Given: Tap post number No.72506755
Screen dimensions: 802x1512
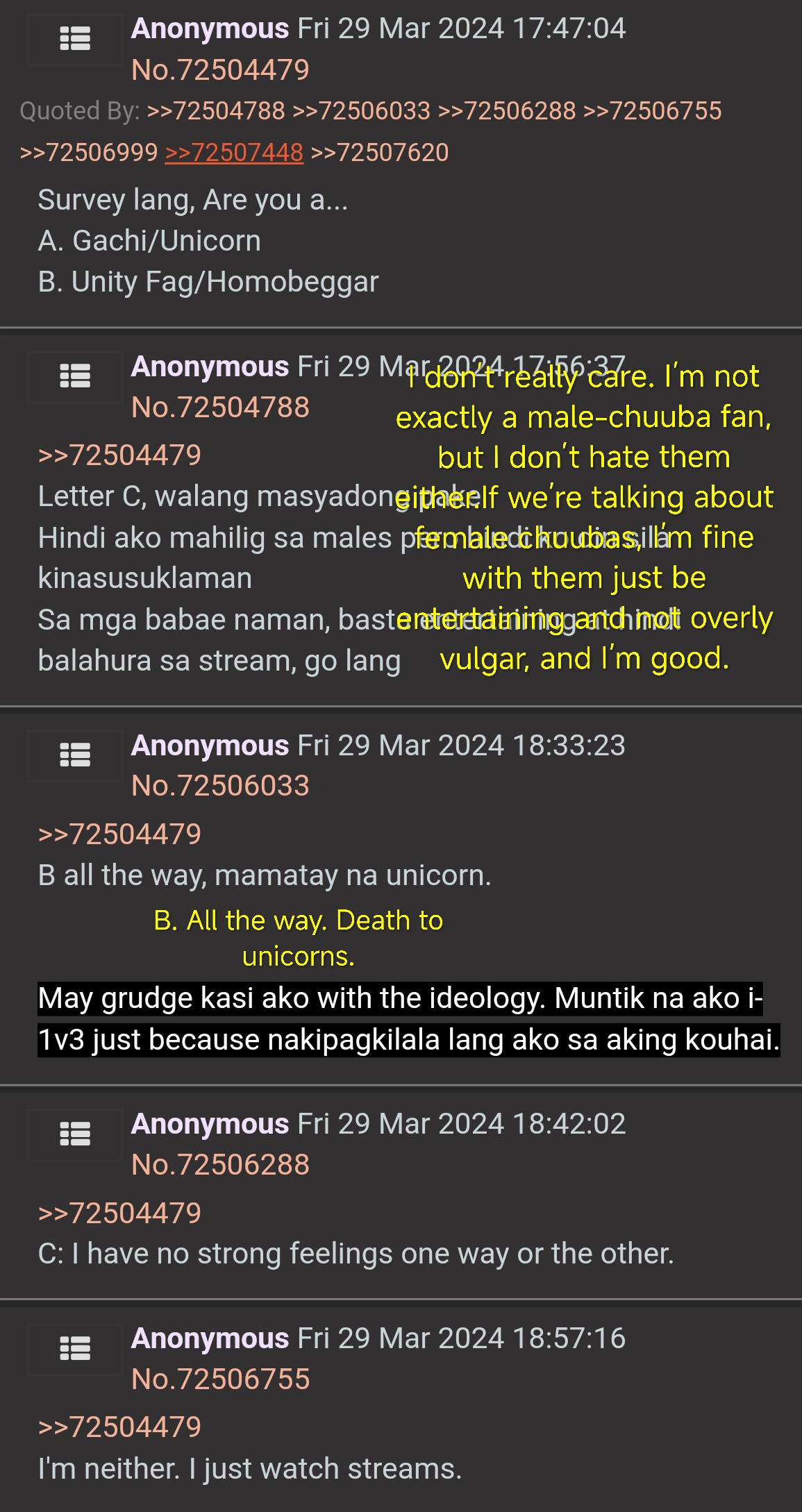Looking at the screenshot, I should coord(220,1379).
